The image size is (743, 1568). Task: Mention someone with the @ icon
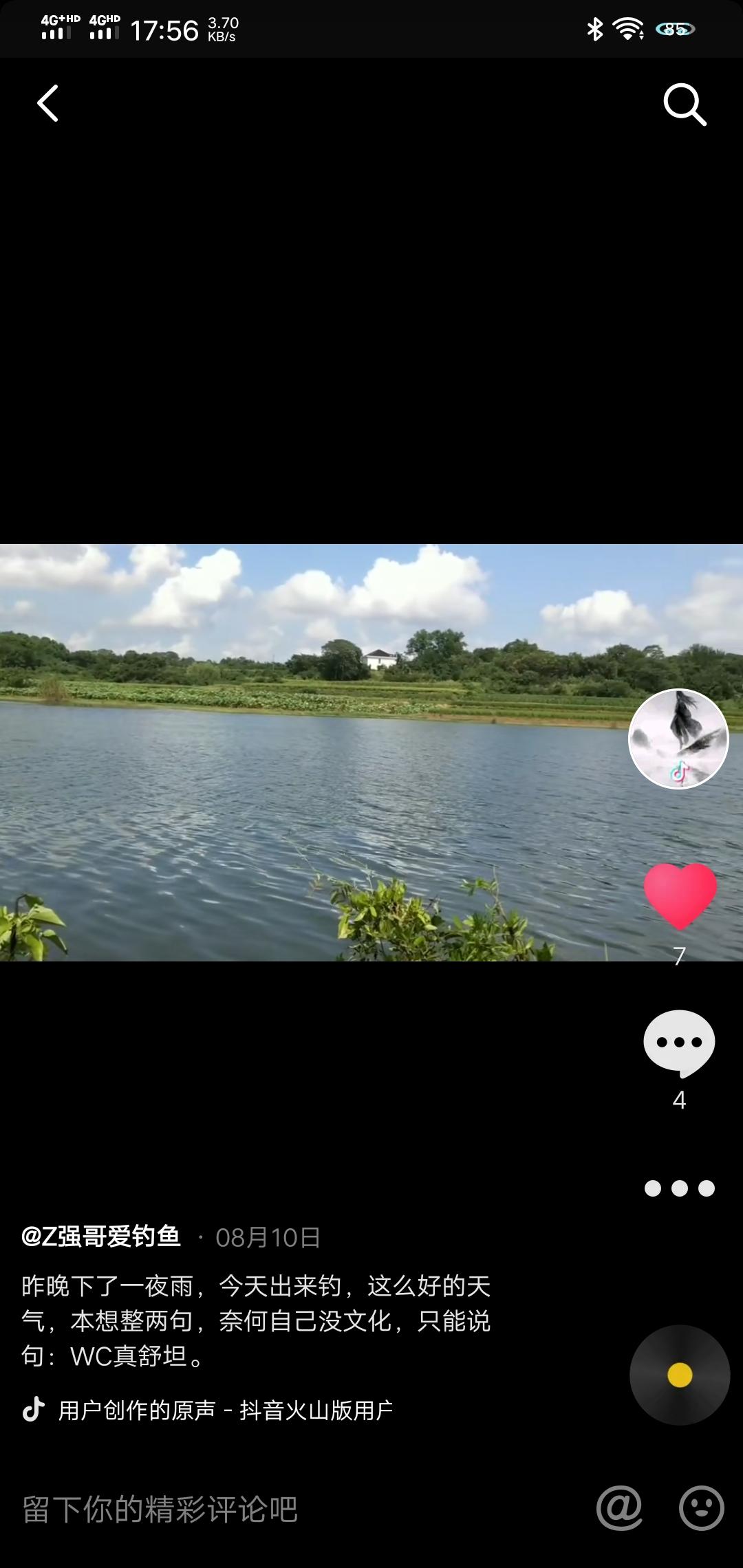619,1508
